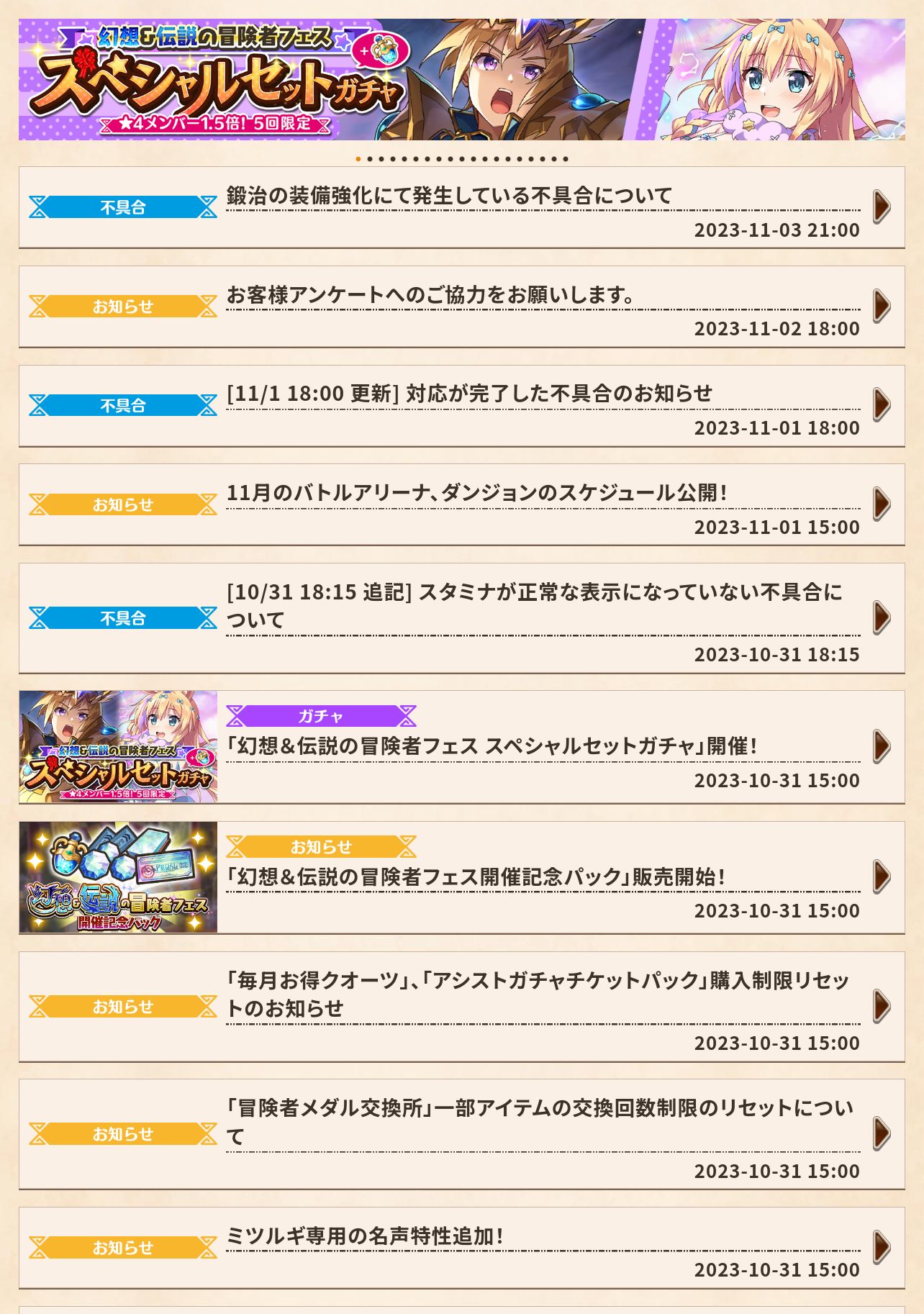Screen dimensions: 924x1314
Task: Open 鍛冶の装備強化 bug notice
Action: [x=461, y=207]
